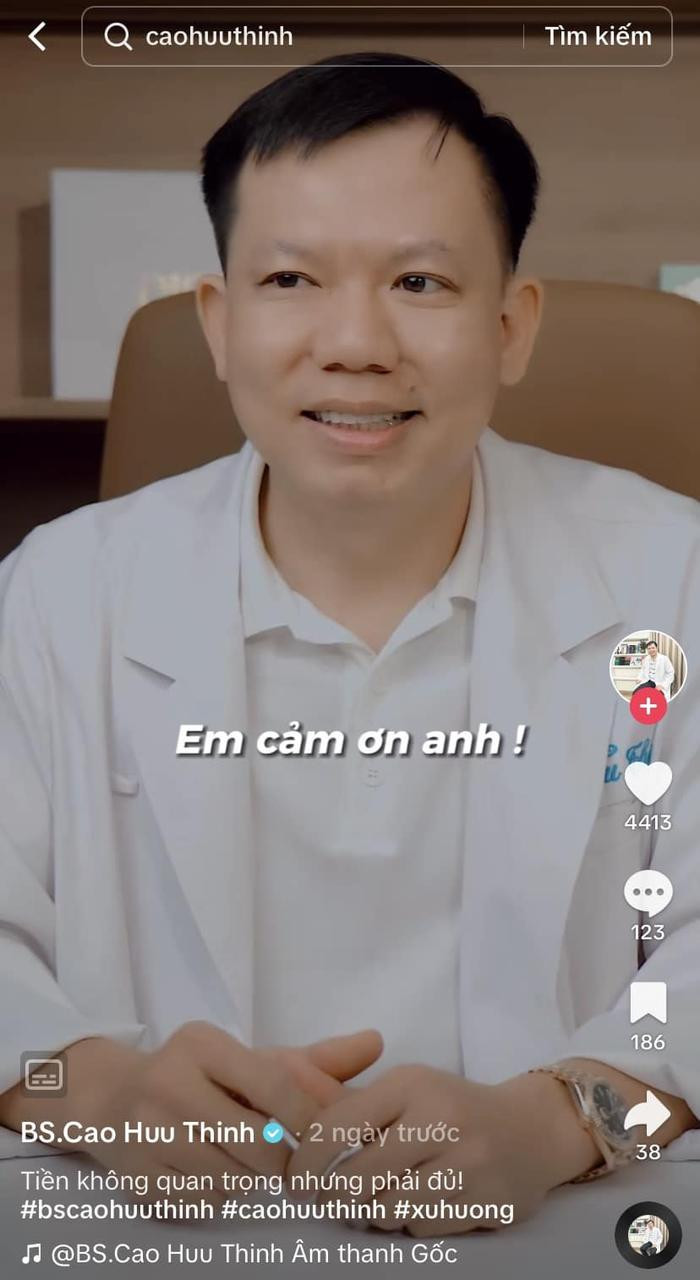700x1280 pixels.
Task: Open the #caohuuthinh hashtag
Action: 303,1211
